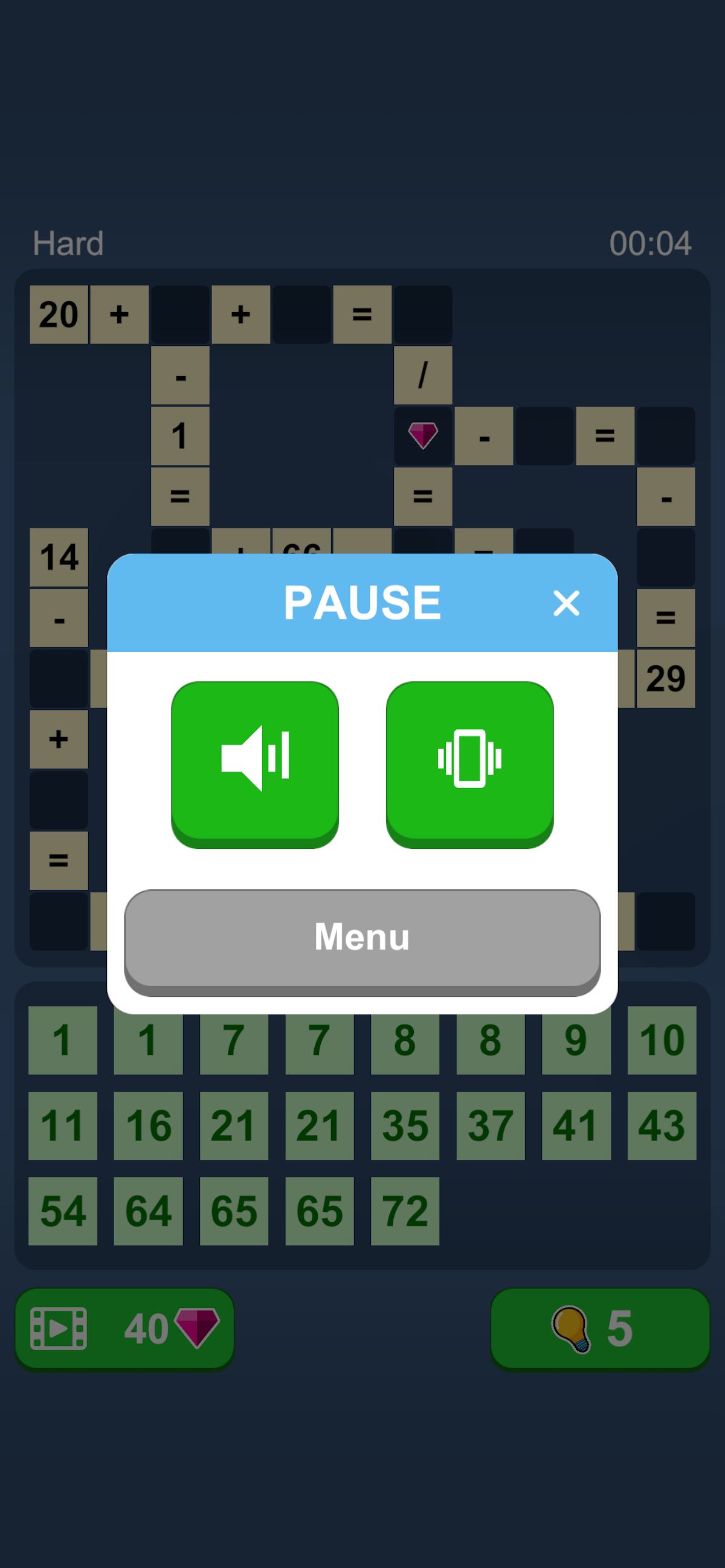Toggle the vibration setting
The width and height of the screenshot is (725, 1568).
tap(469, 761)
